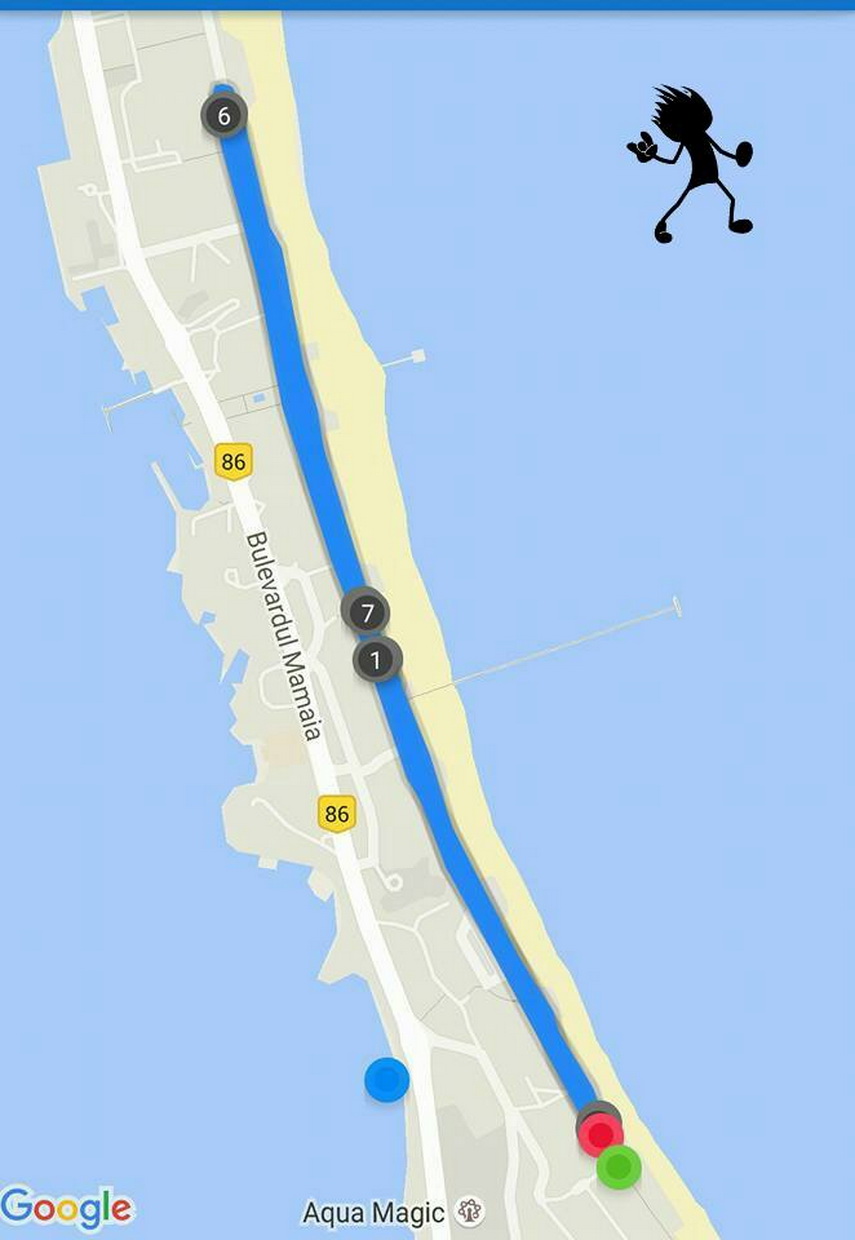855x1240 pixels.
Task: Tap the red marker on the route
Action: point(601,1134)
